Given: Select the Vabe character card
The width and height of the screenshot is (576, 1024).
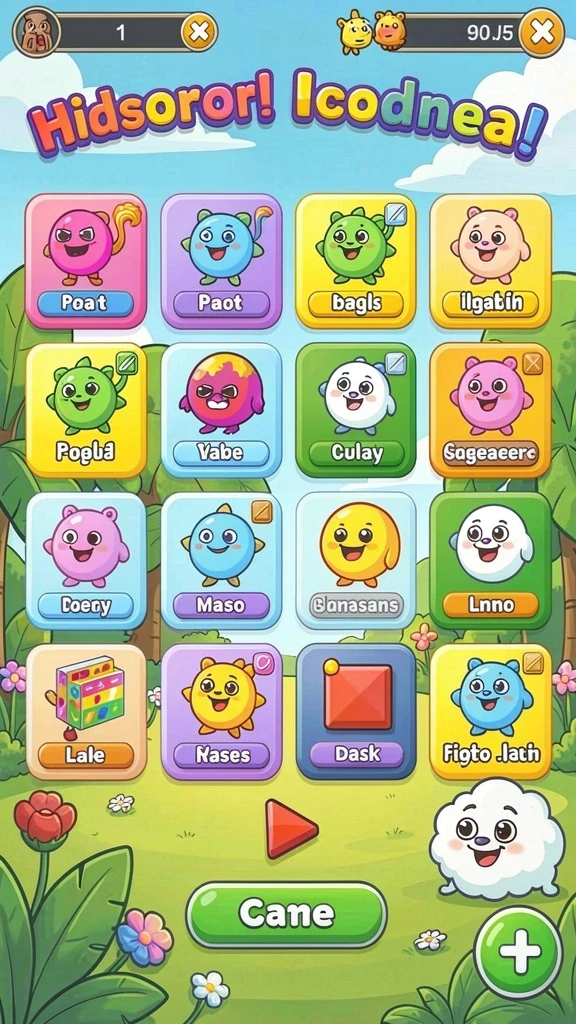Looking at the screenshot, I should 221,410.
